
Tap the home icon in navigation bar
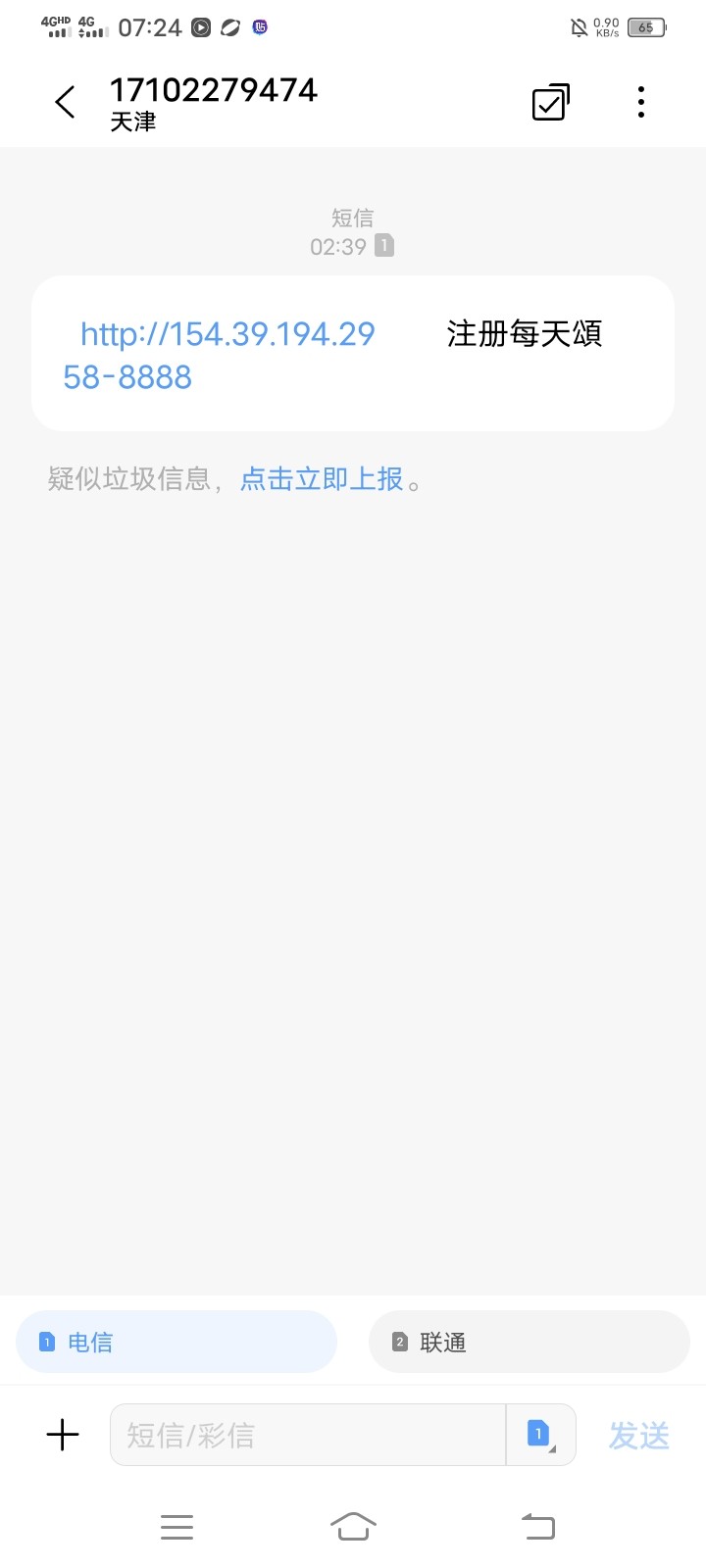(x=353, y=1526)
